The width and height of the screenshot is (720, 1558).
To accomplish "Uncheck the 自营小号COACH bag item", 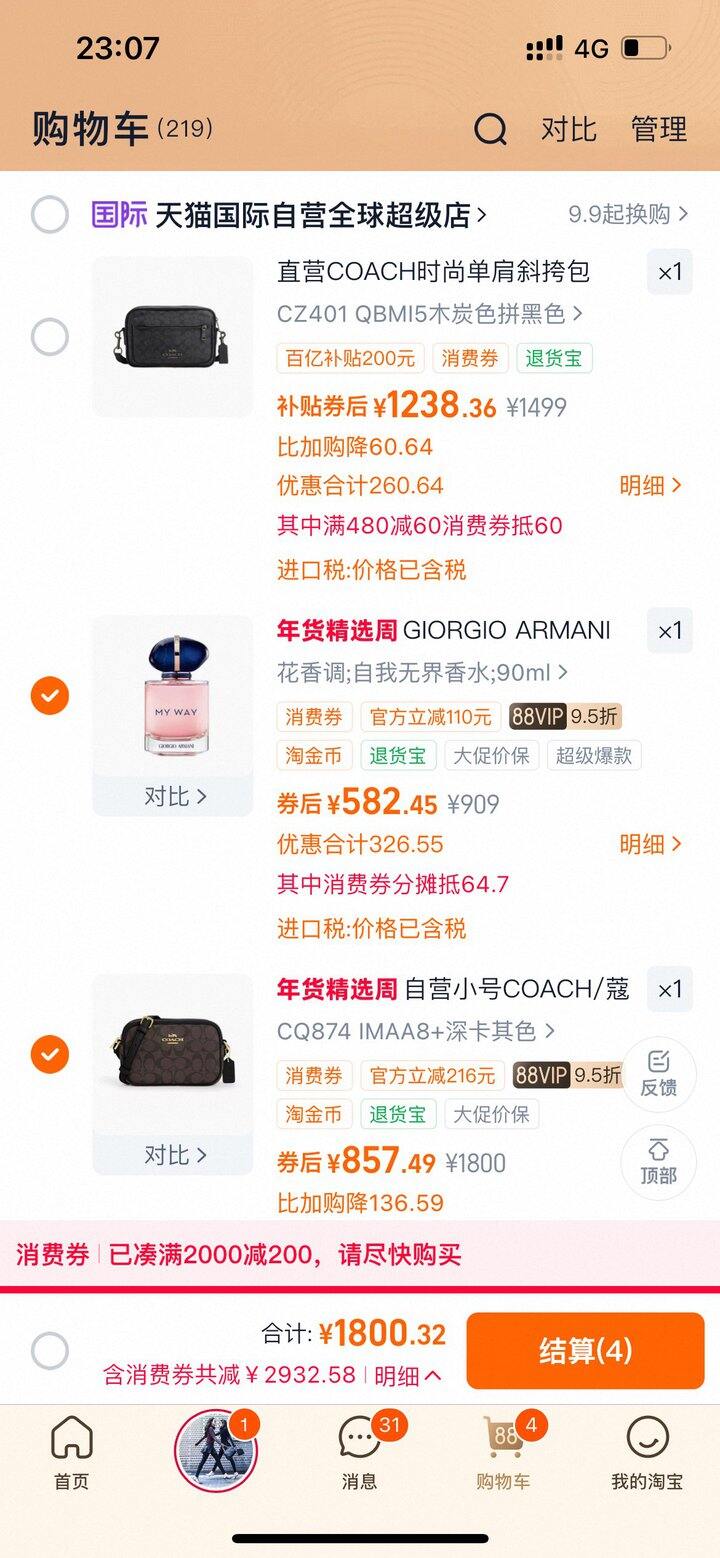I will [x=50, y=1054].
